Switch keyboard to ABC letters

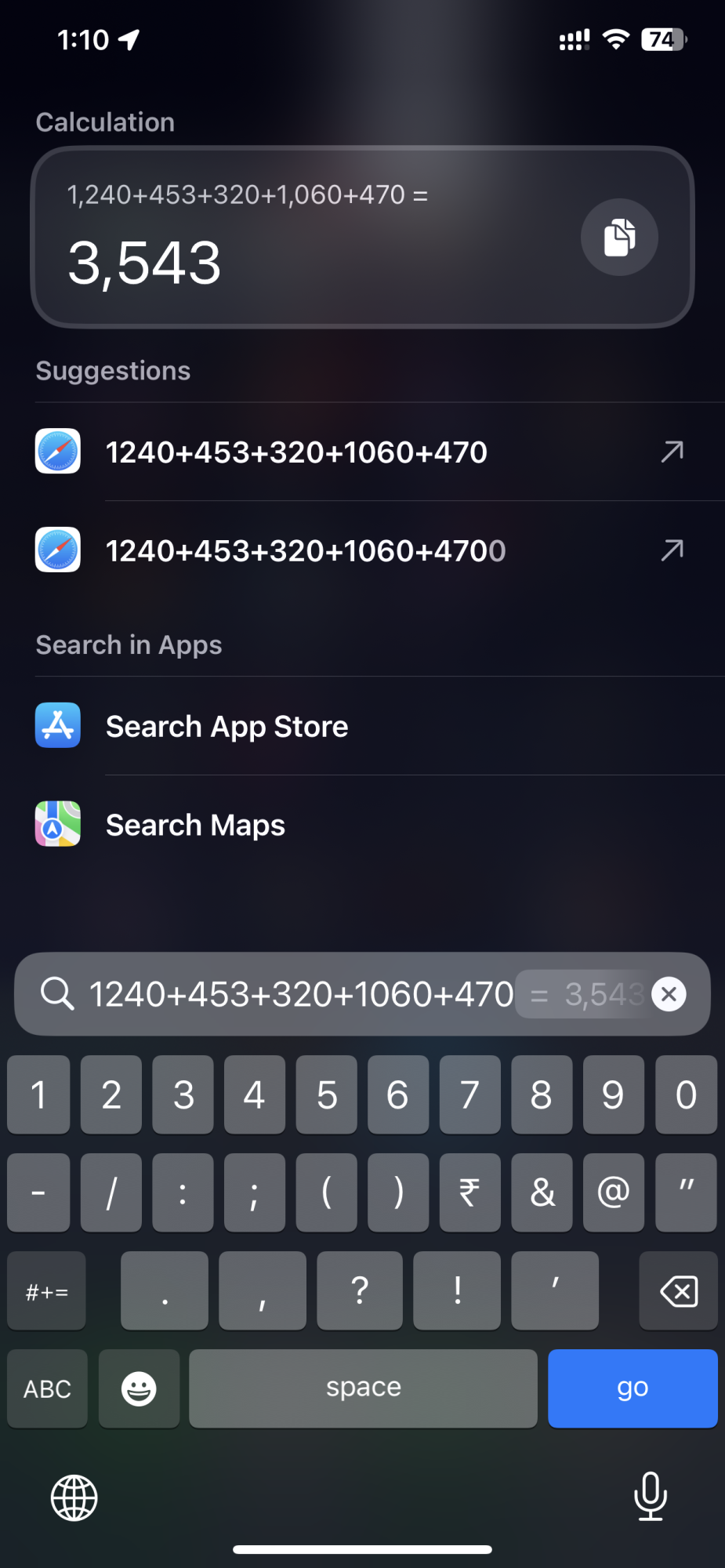[47, 1388]
